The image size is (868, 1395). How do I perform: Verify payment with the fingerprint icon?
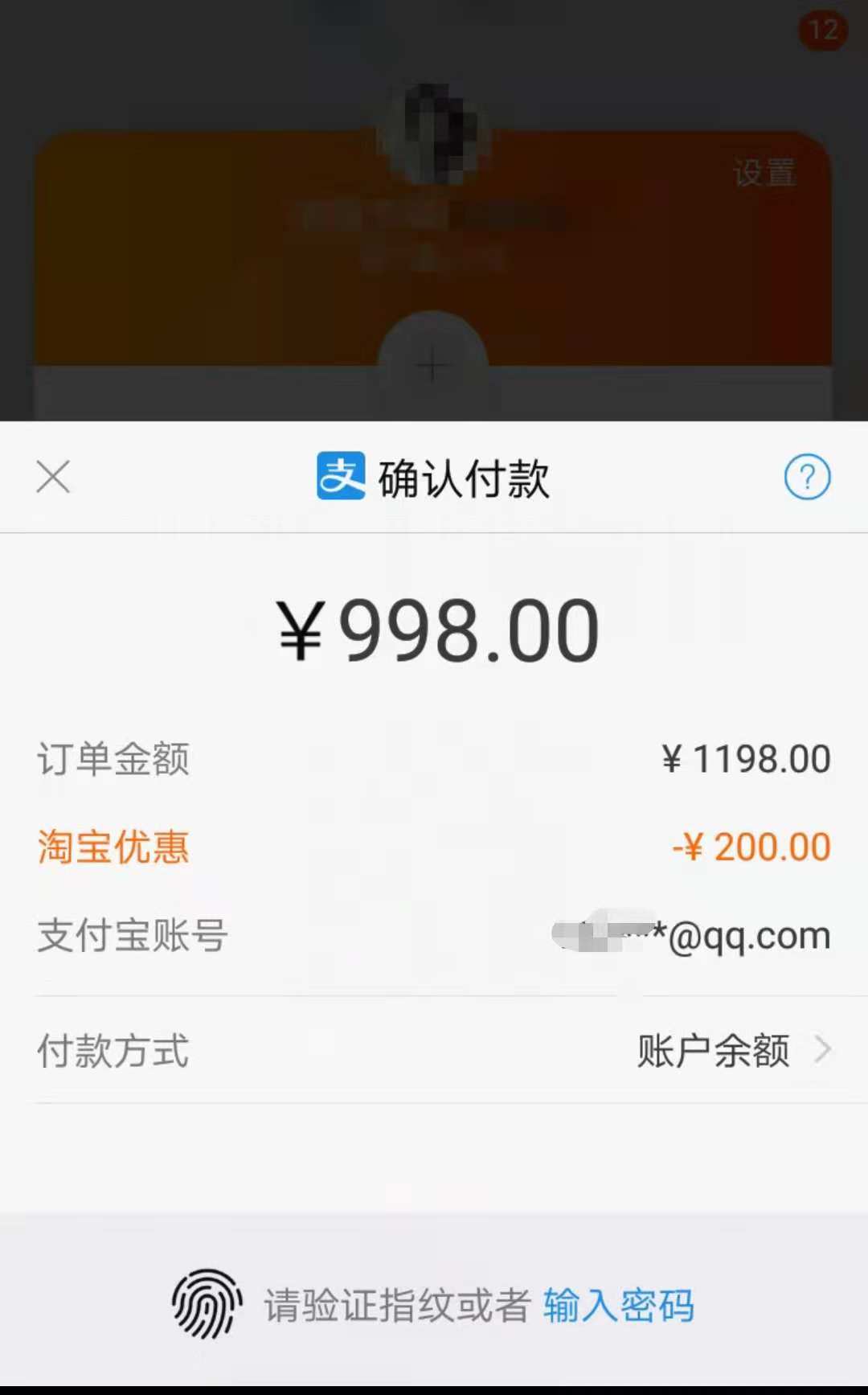[x=207, y=1304]
